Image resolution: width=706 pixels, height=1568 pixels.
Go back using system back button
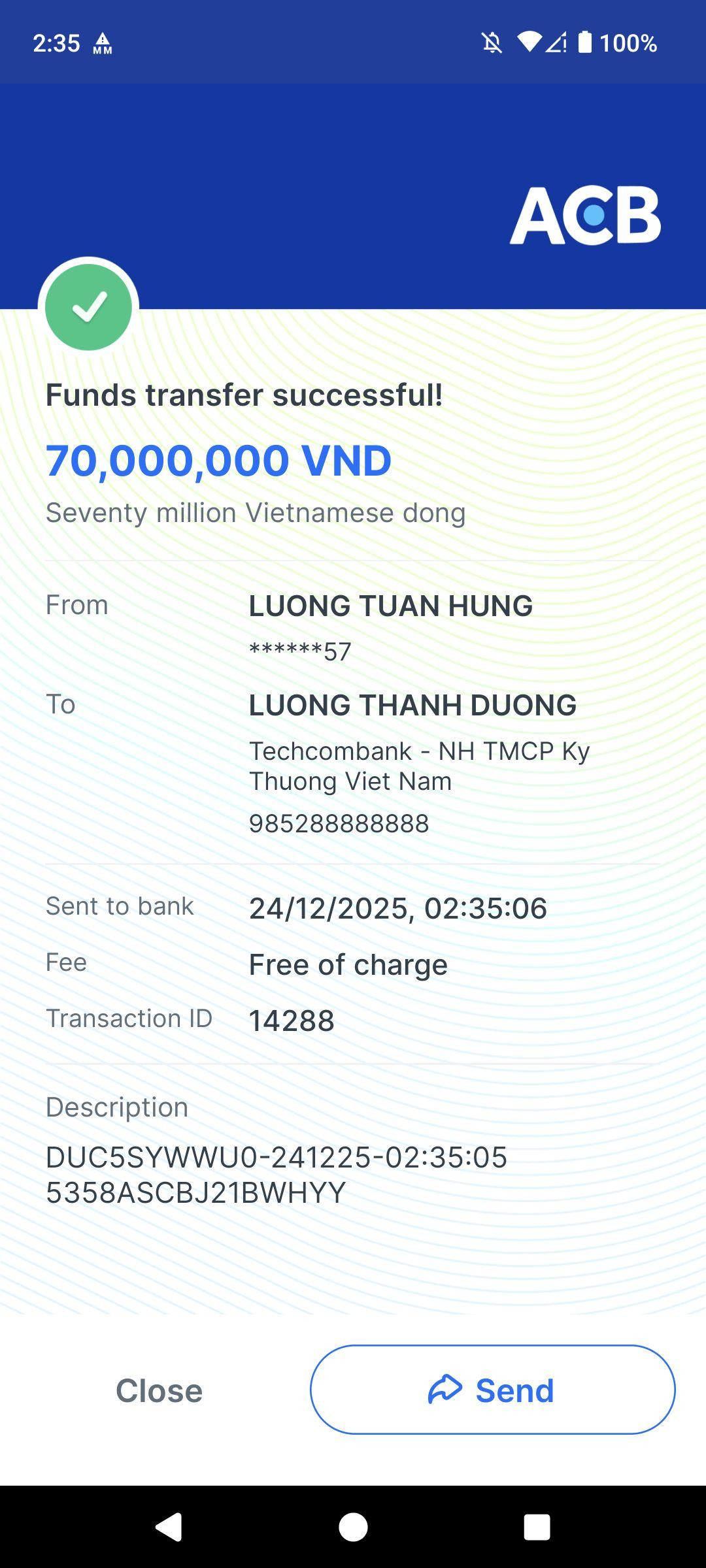point(169,1527)
